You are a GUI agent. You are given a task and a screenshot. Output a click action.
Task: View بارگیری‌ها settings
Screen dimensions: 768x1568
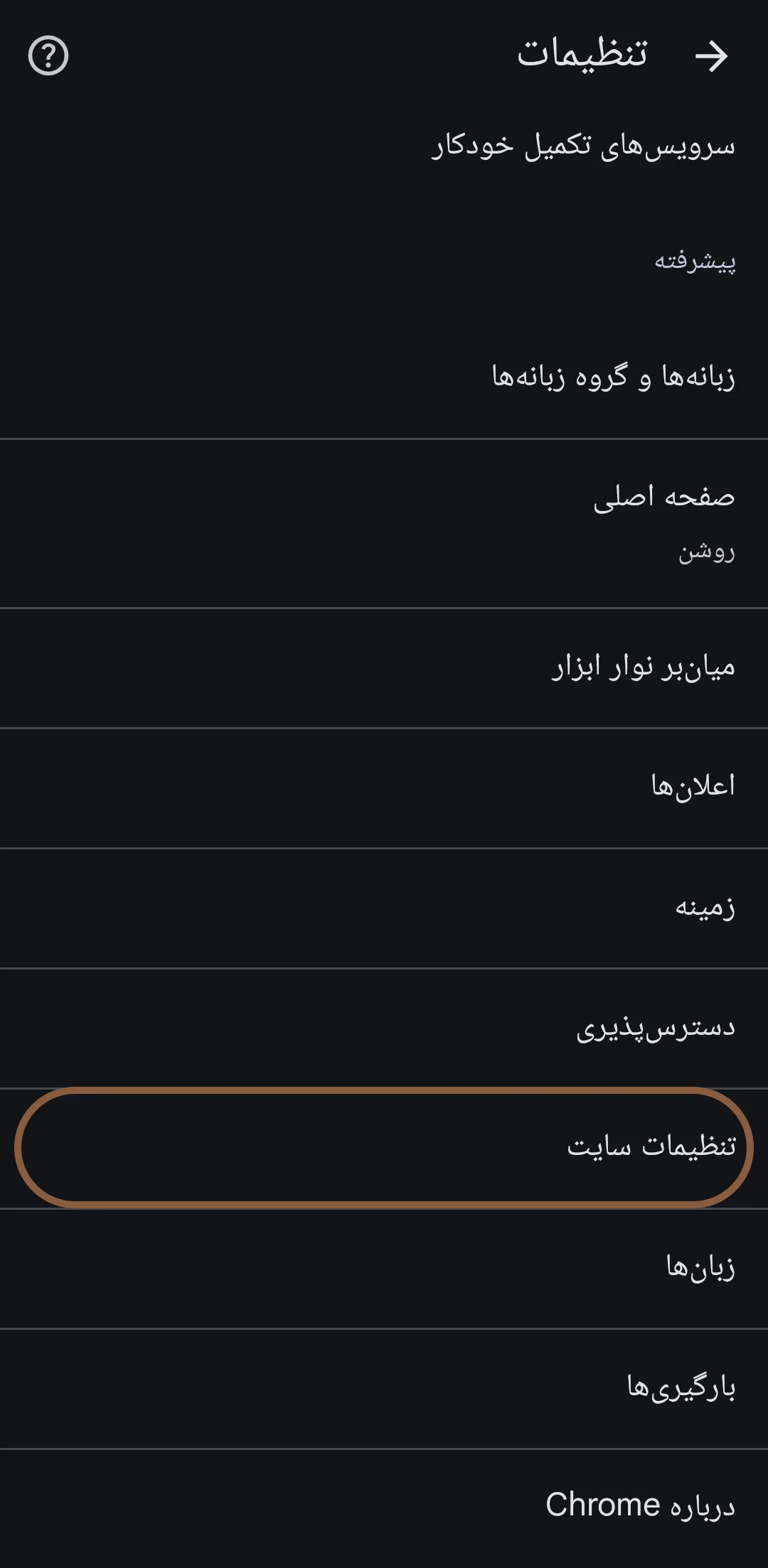point(681,1387)
